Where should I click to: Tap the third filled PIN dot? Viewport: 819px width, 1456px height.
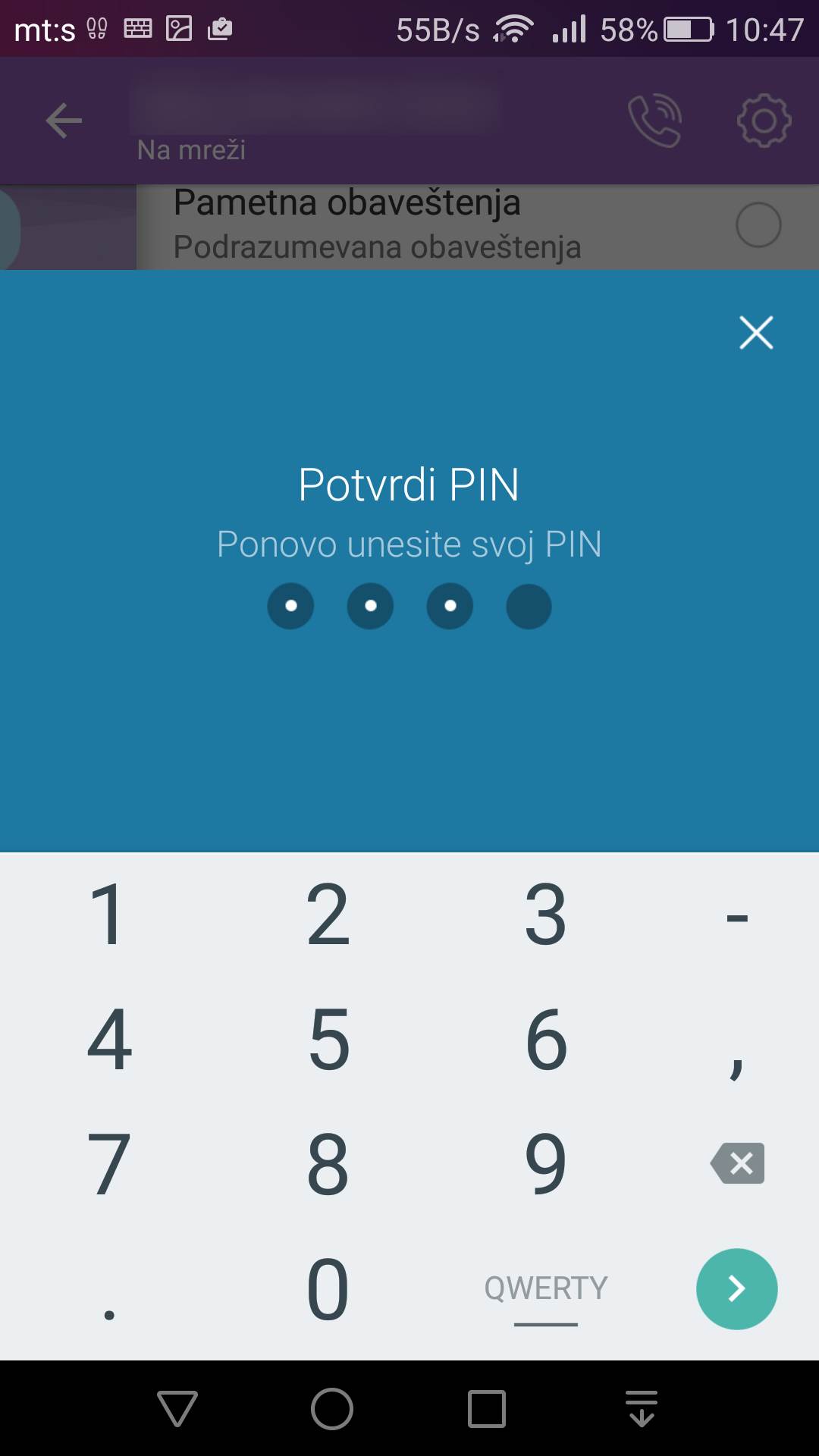click(x=450, y=606)
